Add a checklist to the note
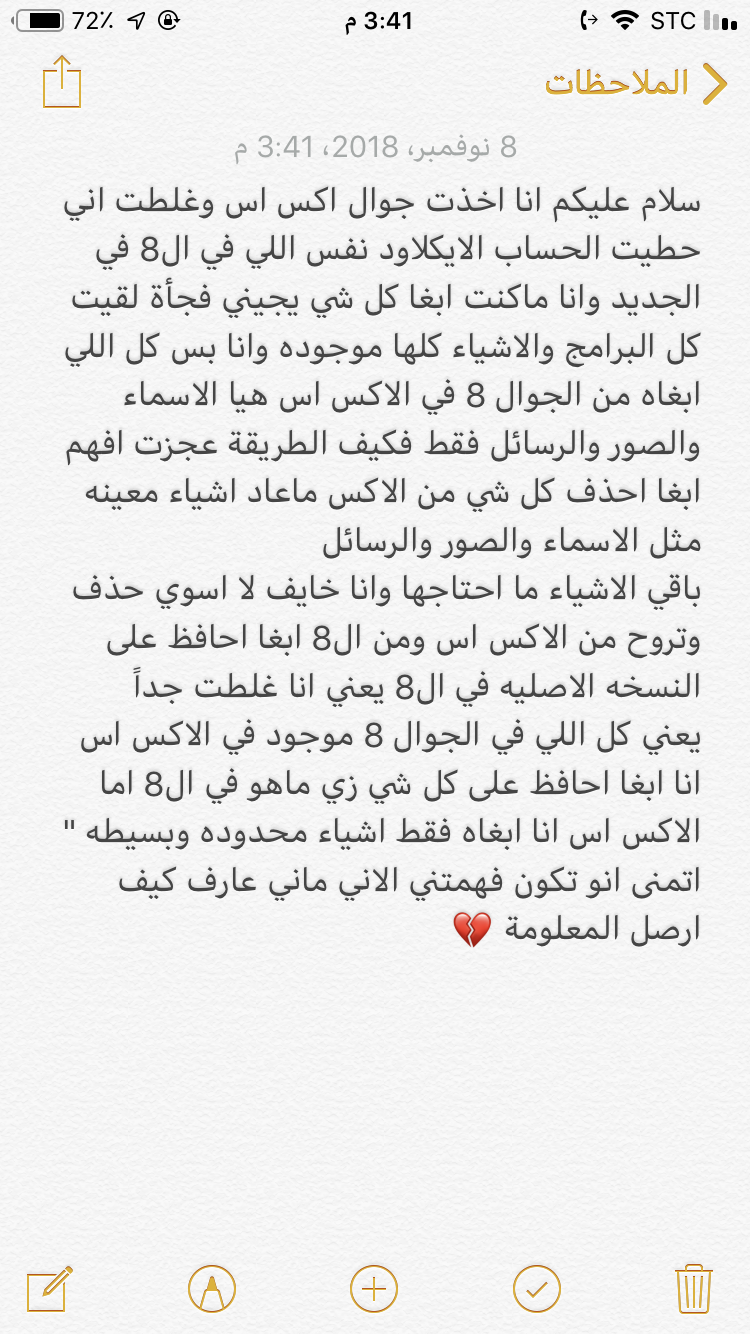 (536, 1287)
